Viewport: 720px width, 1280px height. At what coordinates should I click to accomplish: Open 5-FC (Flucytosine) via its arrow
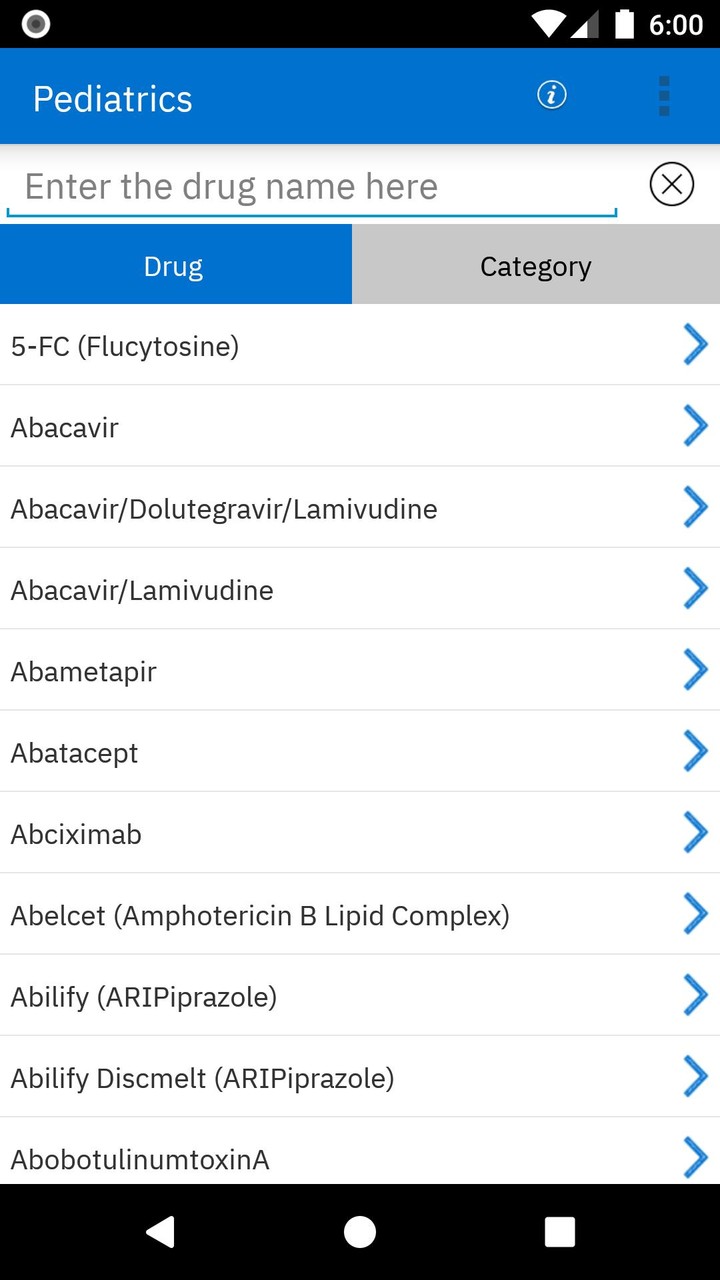pyautogui.click(x=695, y=344)
